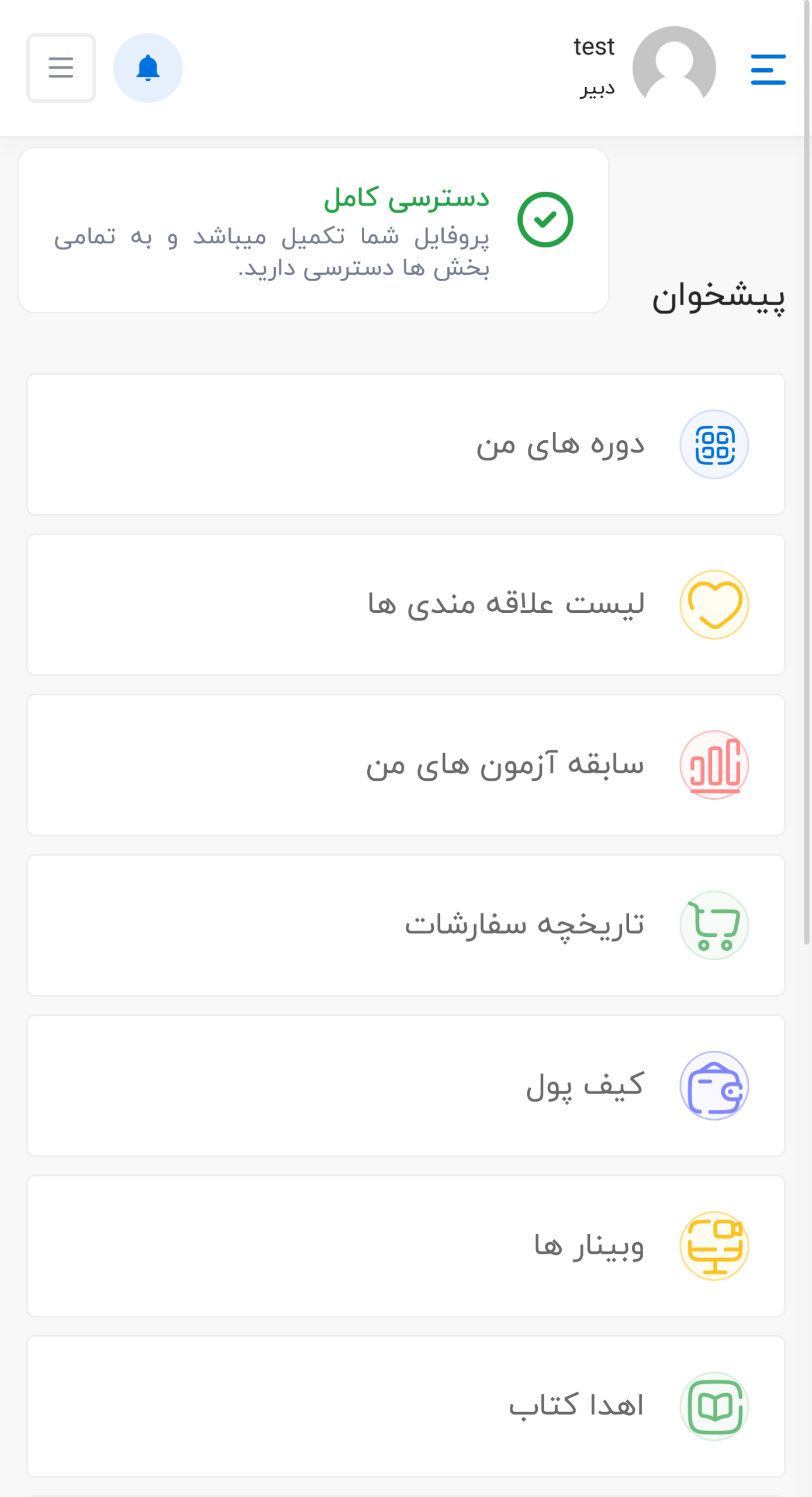Open وبینار ها webinars card
This screenshot has height=1497, width=812.
tap(406, 1246)
